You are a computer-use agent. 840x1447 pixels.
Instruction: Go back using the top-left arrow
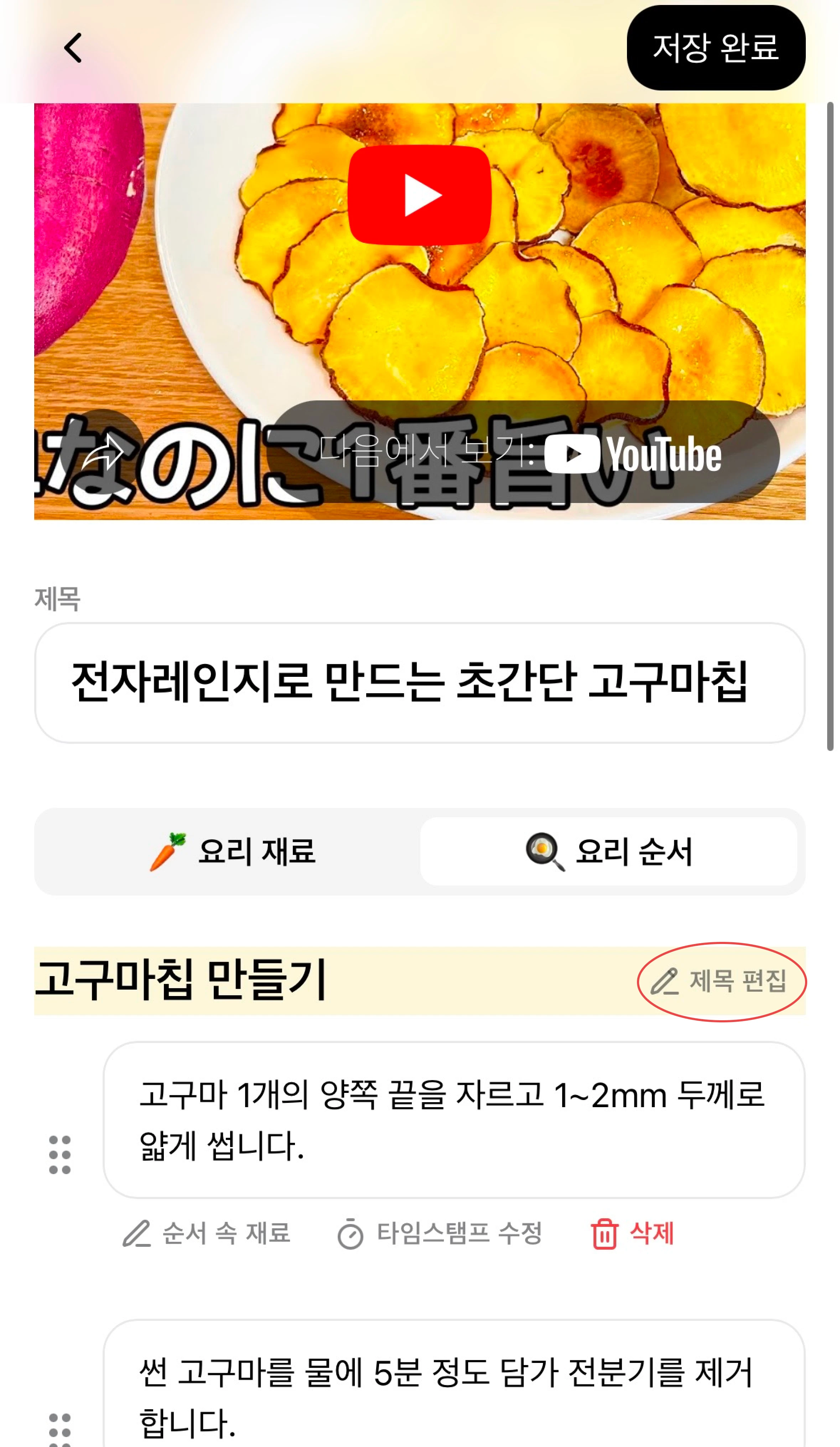pyautogui.click(x=73, y=48)
